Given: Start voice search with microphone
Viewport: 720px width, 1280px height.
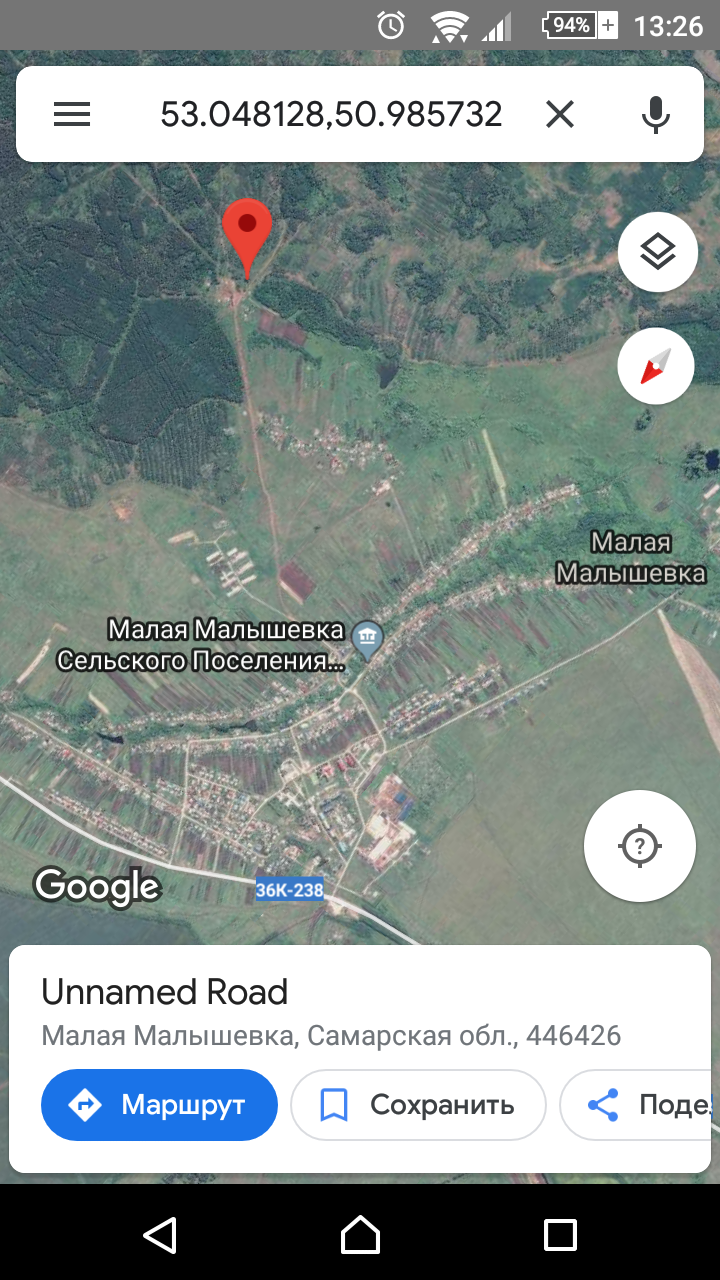Looking at the screenshot, I should (x=655, y=115).
